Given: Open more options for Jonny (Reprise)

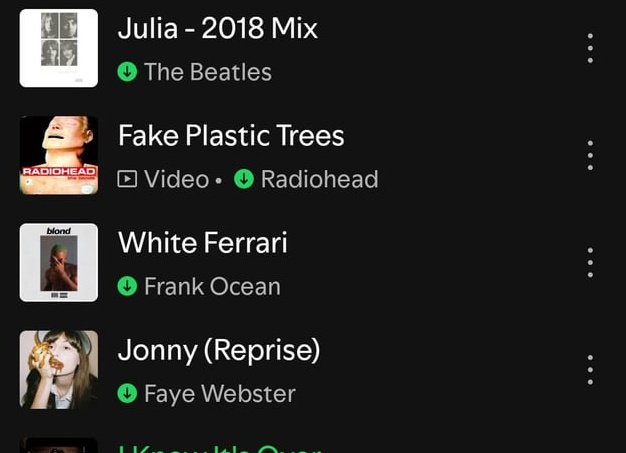Looking at the screenshot, I should 590,369.
